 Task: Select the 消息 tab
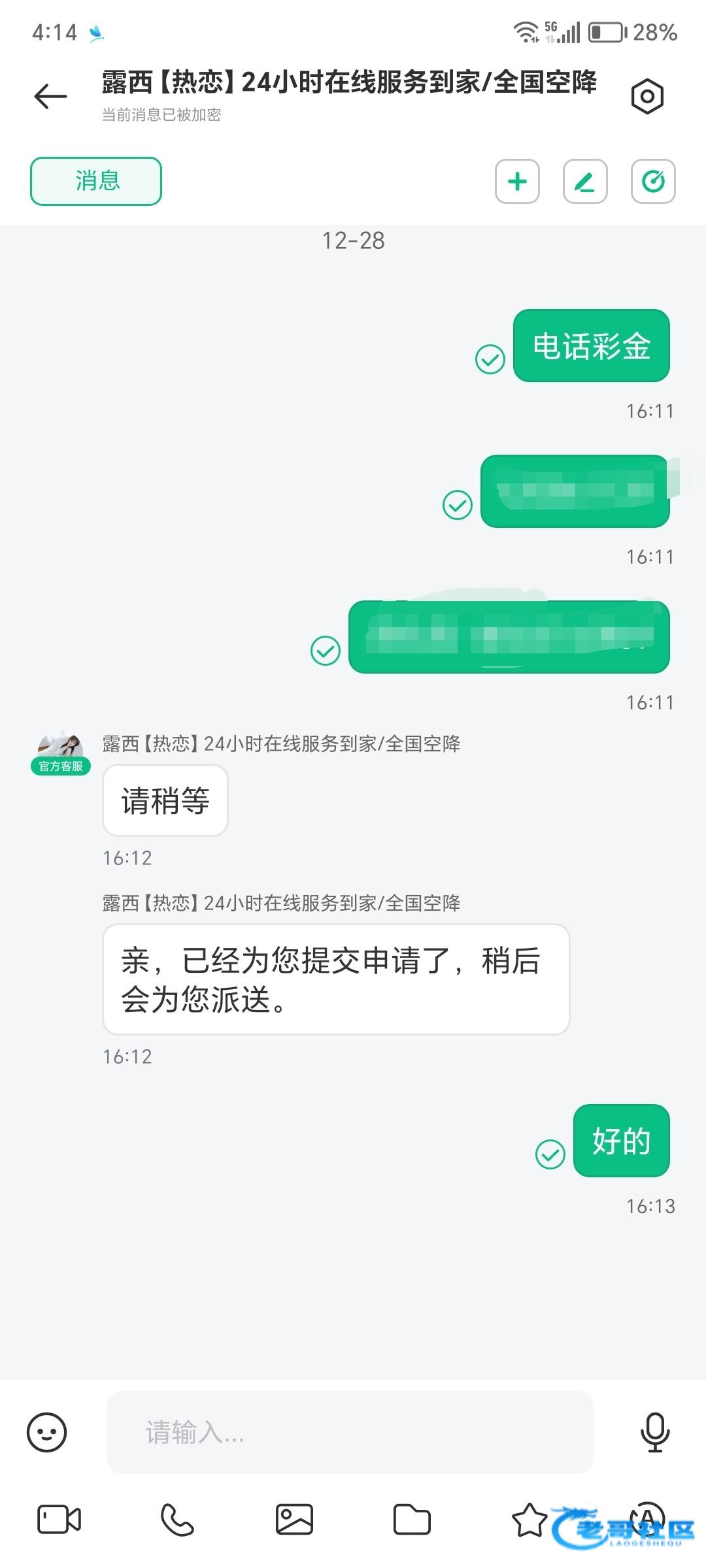[96, 181]
